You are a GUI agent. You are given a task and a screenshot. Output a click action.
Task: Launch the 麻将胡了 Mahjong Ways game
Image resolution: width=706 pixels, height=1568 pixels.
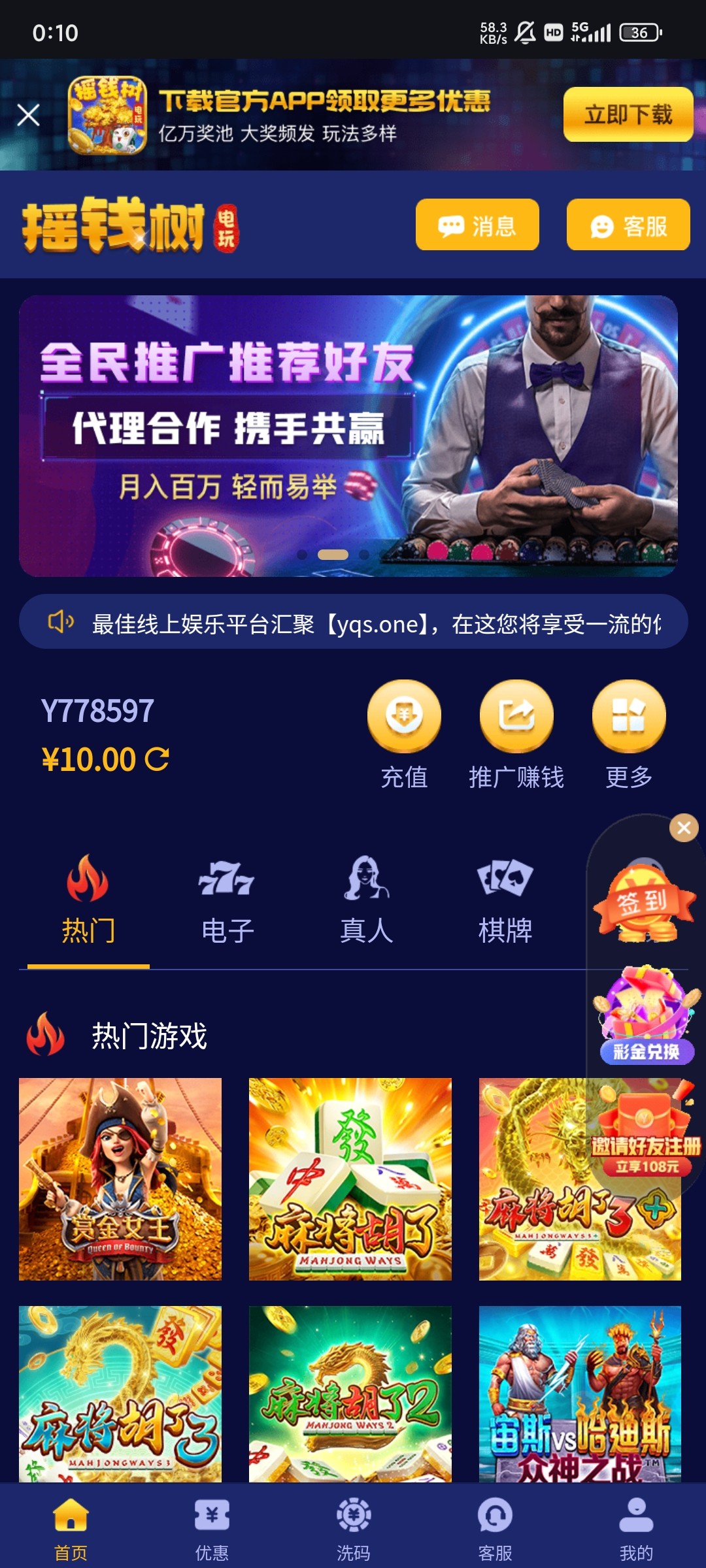click(x=350, y=1179)
